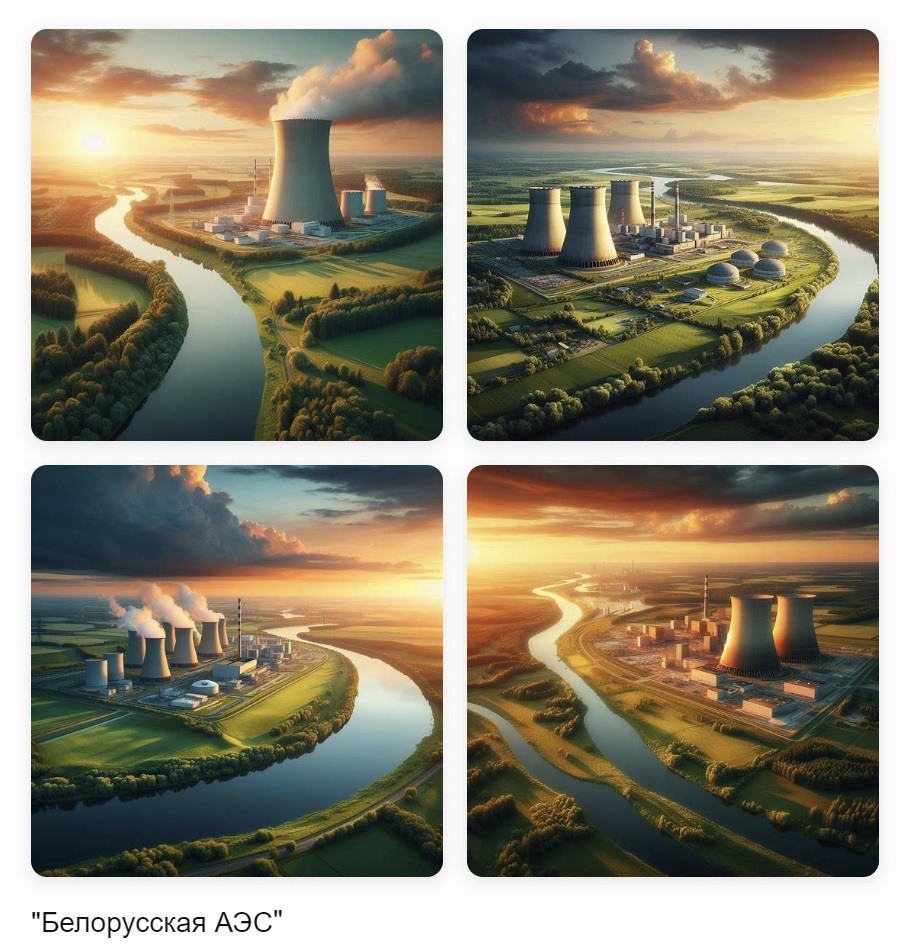Image resolution: width=903 pixels, height=946 pixels.
Task: Open the image with one large steaming tower
Action: pos(236,235)
